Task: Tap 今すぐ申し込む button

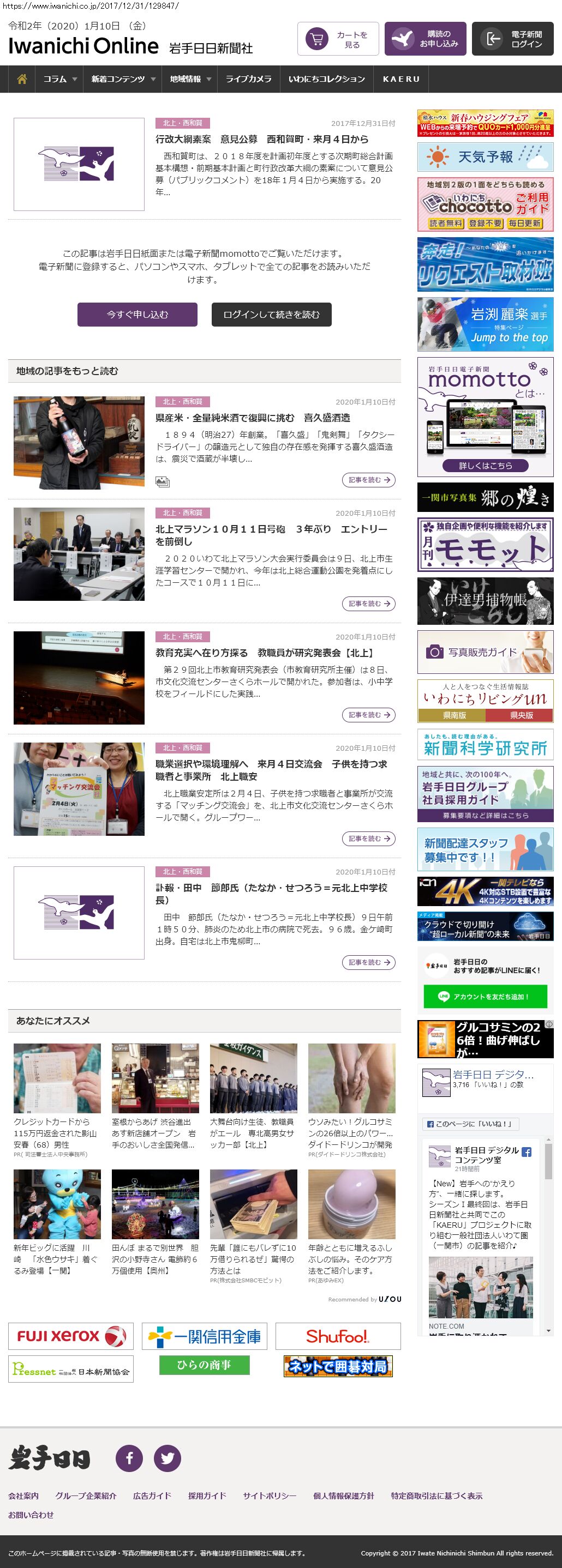Action: click(137, 315)
